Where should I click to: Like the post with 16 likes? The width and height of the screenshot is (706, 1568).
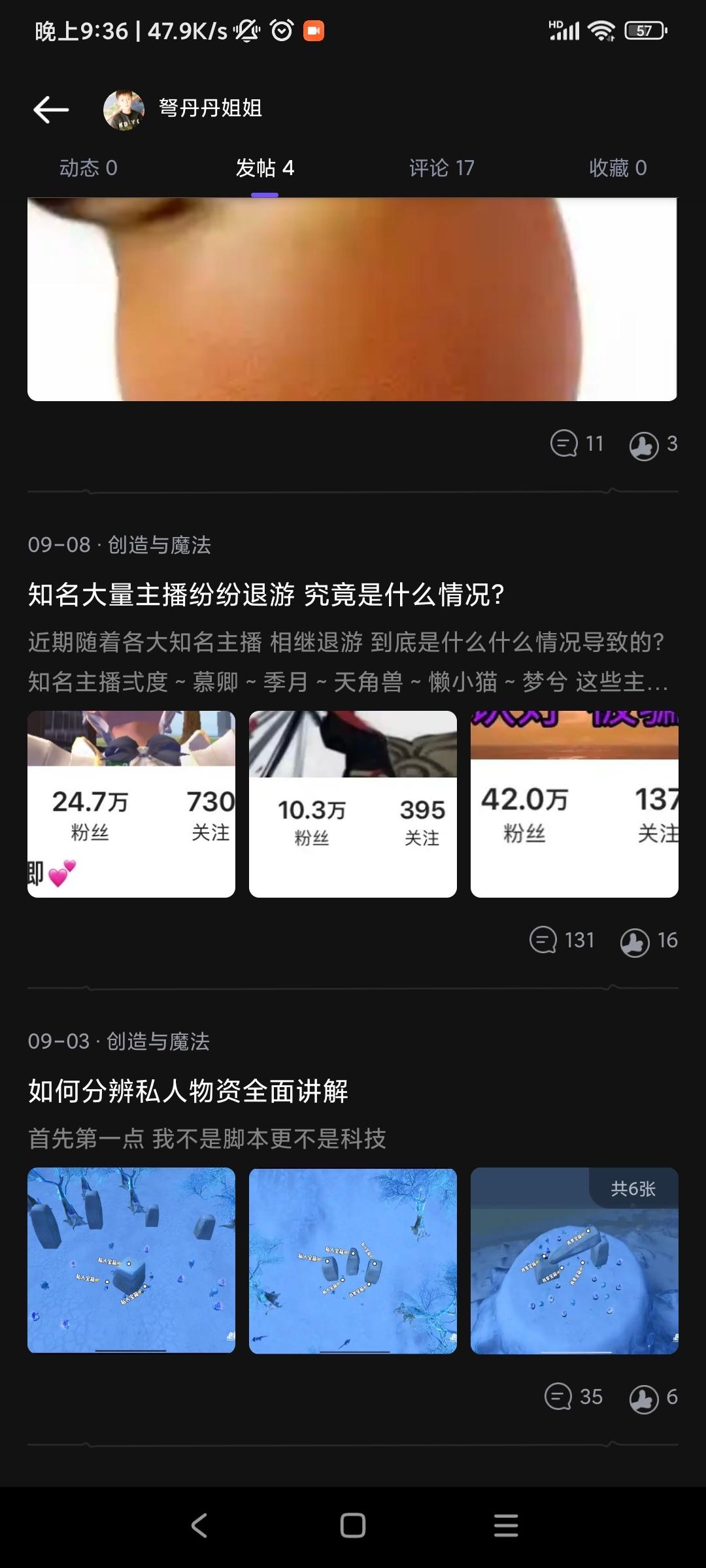(x=648, y=941)
